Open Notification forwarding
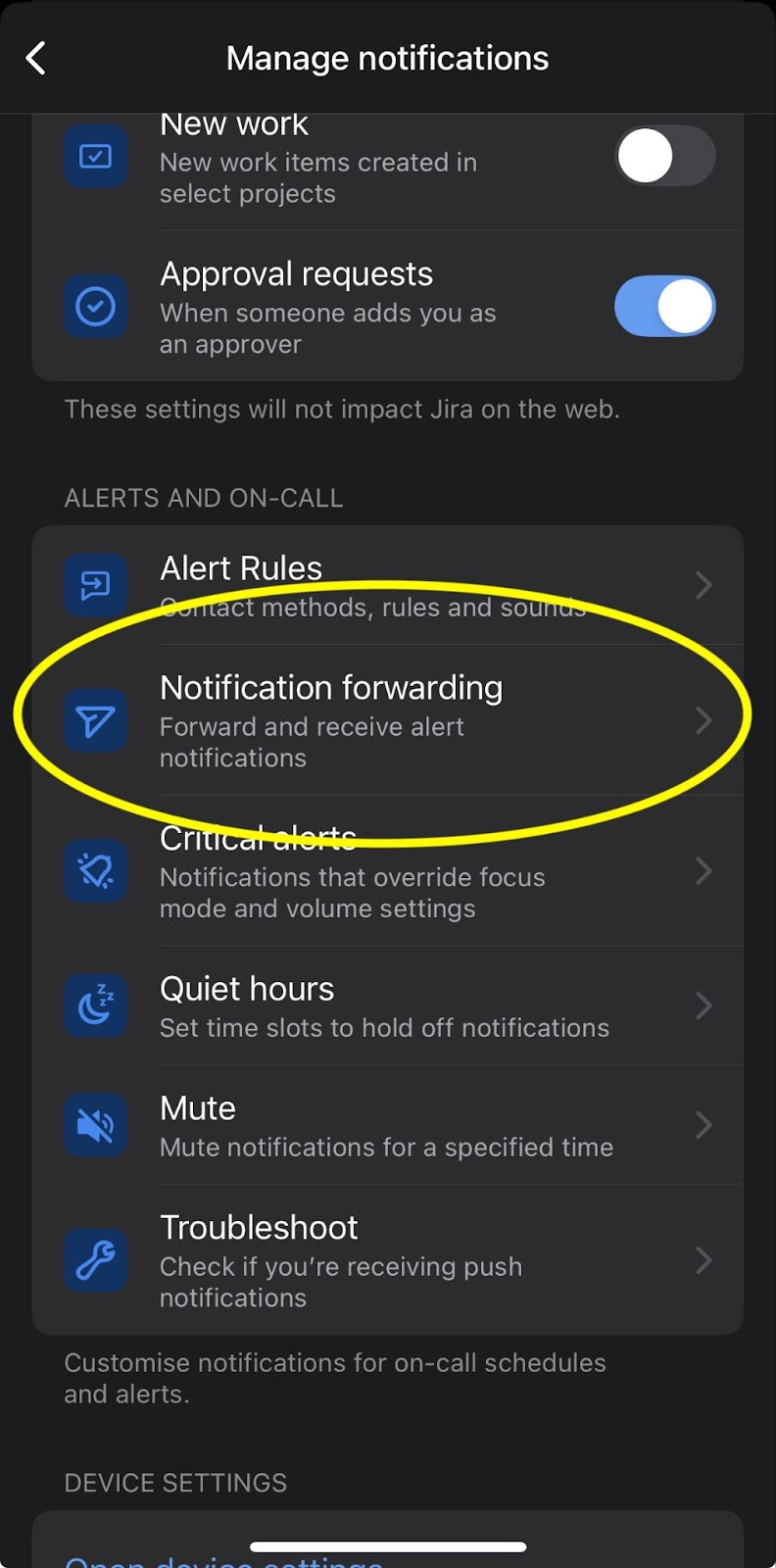 click(388, 720)
